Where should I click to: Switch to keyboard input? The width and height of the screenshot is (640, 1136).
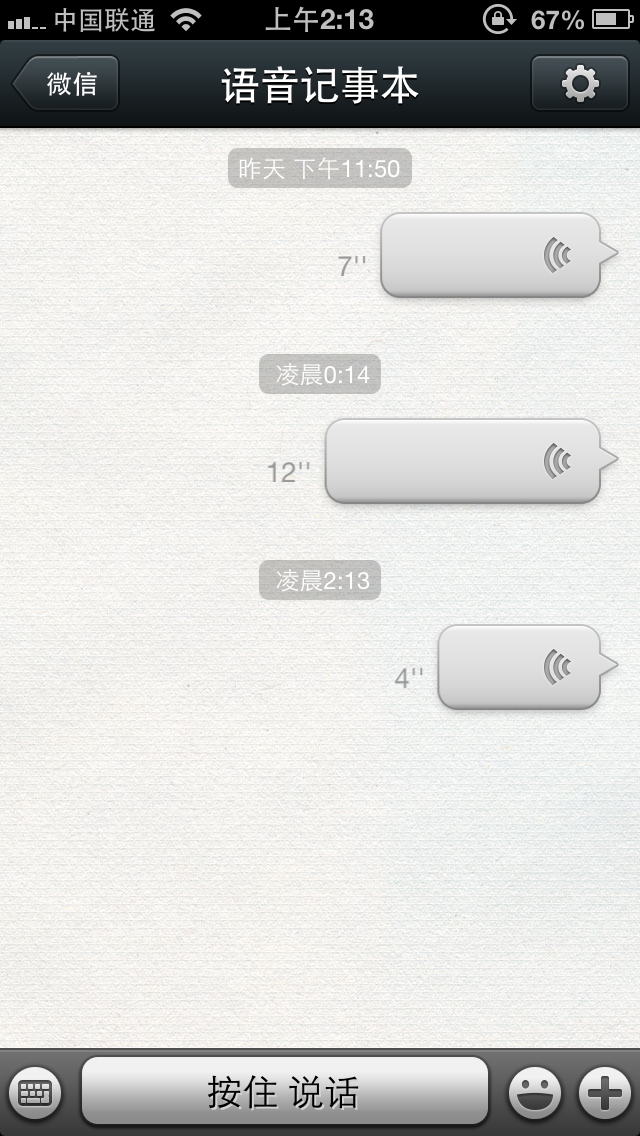pyautogui.click(x=36, y=1092)
